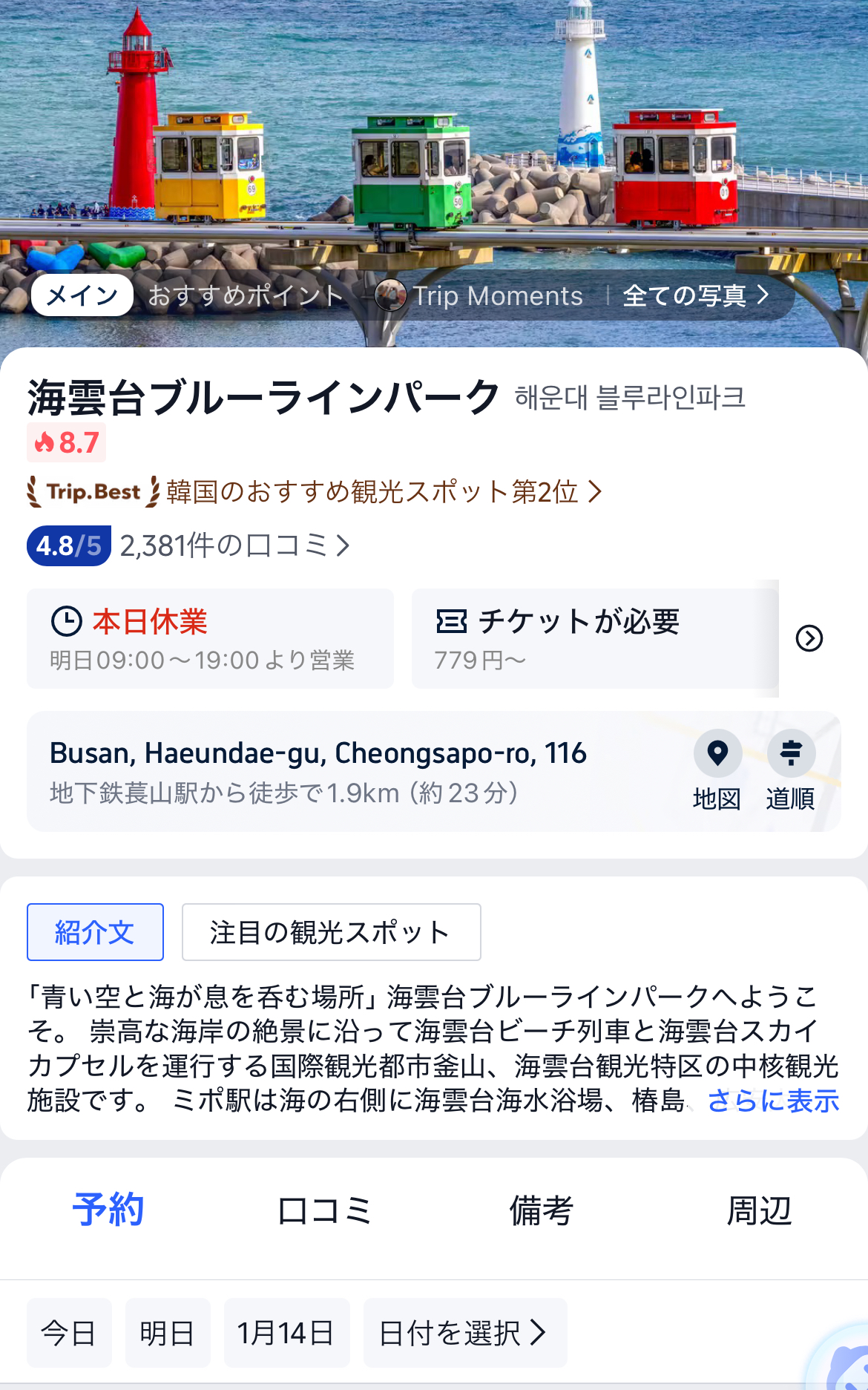Switch to おすすめポイント photos
Image resolution: width=868 pixels, height=1390 pixels.
(x=246, y=295)
